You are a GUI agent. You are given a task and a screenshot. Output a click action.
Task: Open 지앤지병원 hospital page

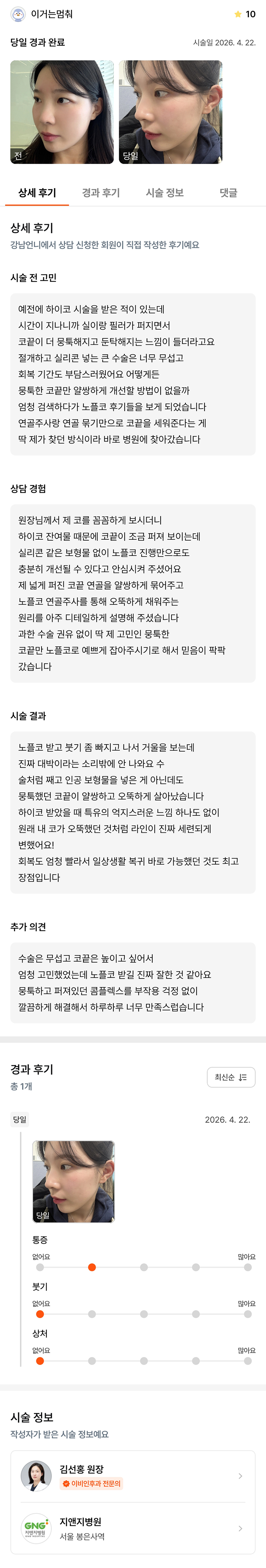(x=133, y=1528)
